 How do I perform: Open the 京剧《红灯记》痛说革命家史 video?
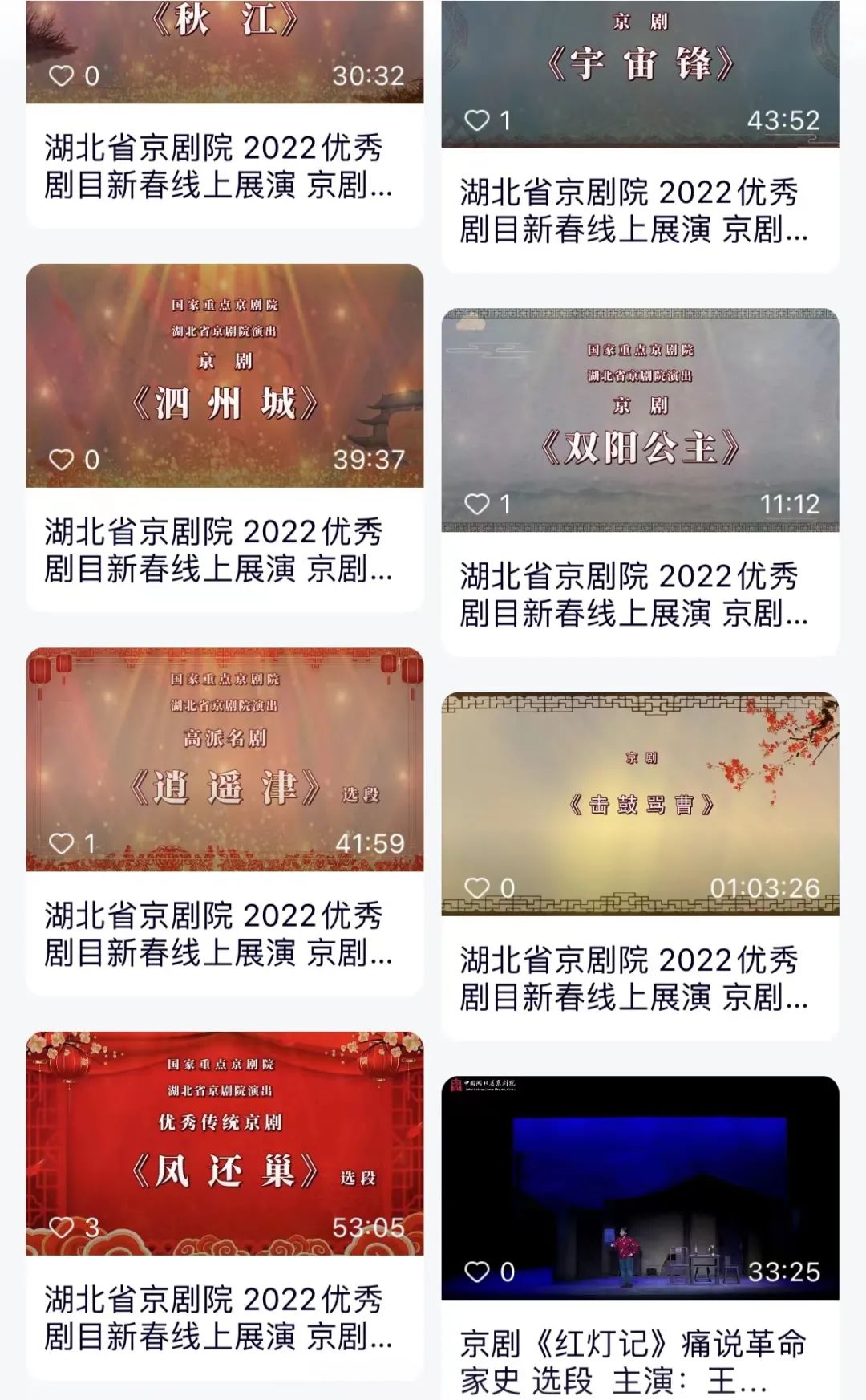tap(640, 1187)
